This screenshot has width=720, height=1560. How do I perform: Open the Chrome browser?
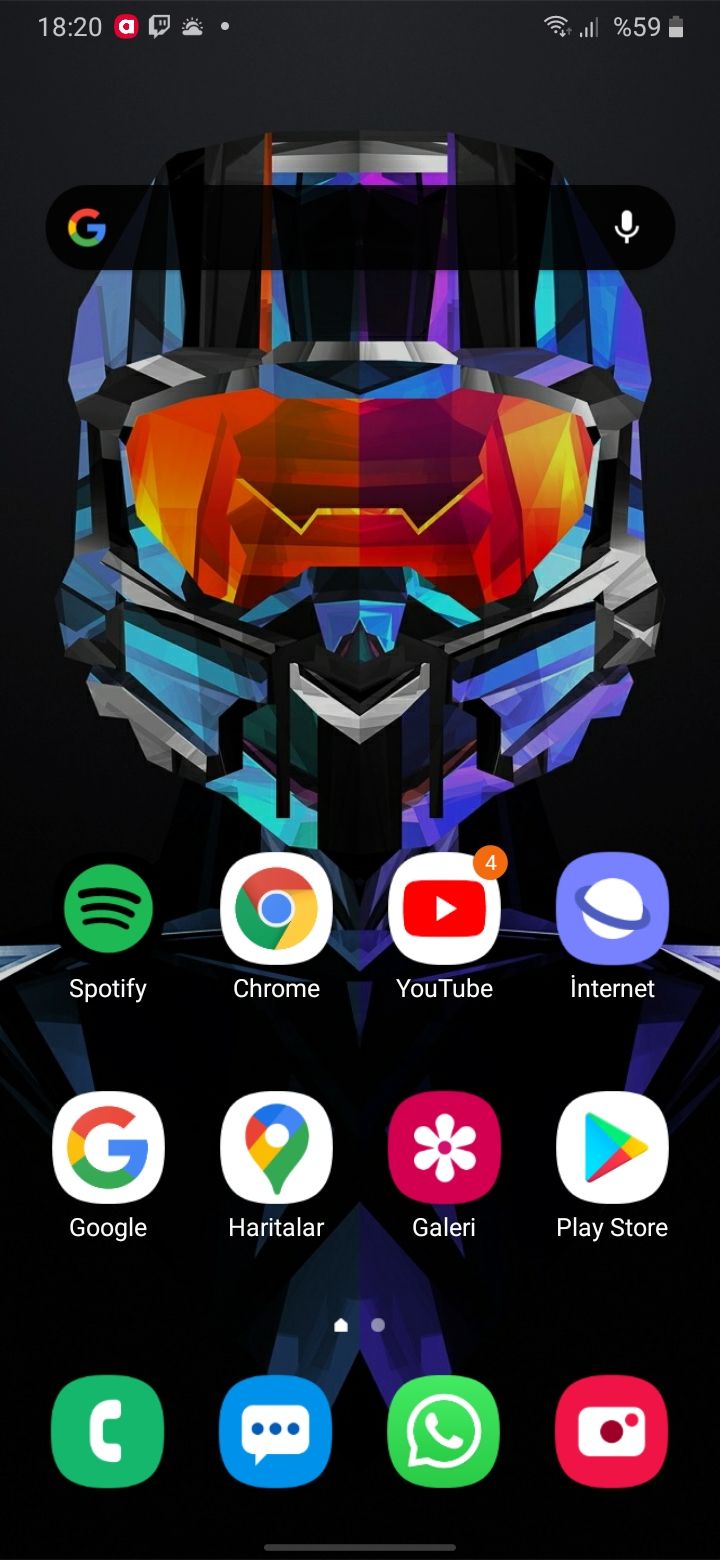tap(276, 908)
